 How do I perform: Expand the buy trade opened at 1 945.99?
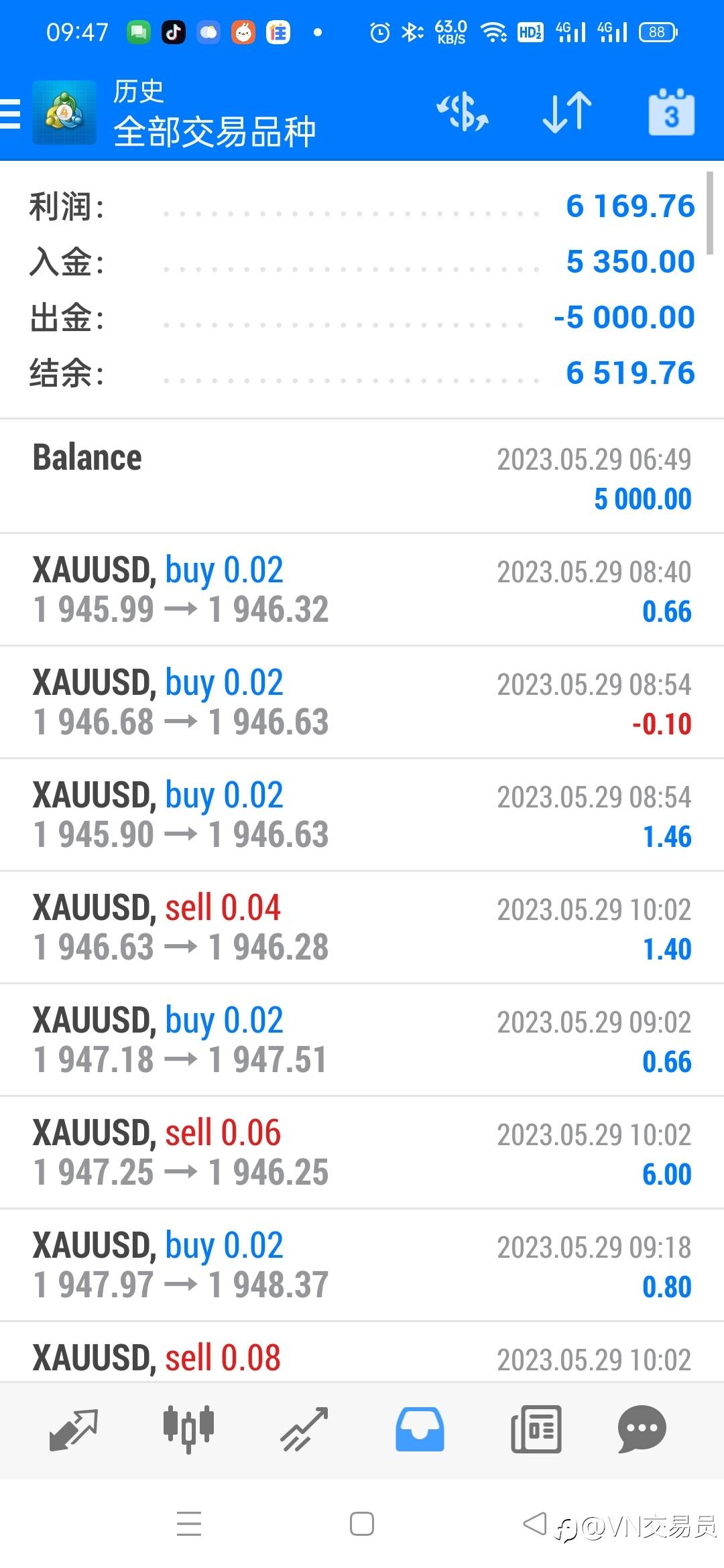[x=362, y=590]
